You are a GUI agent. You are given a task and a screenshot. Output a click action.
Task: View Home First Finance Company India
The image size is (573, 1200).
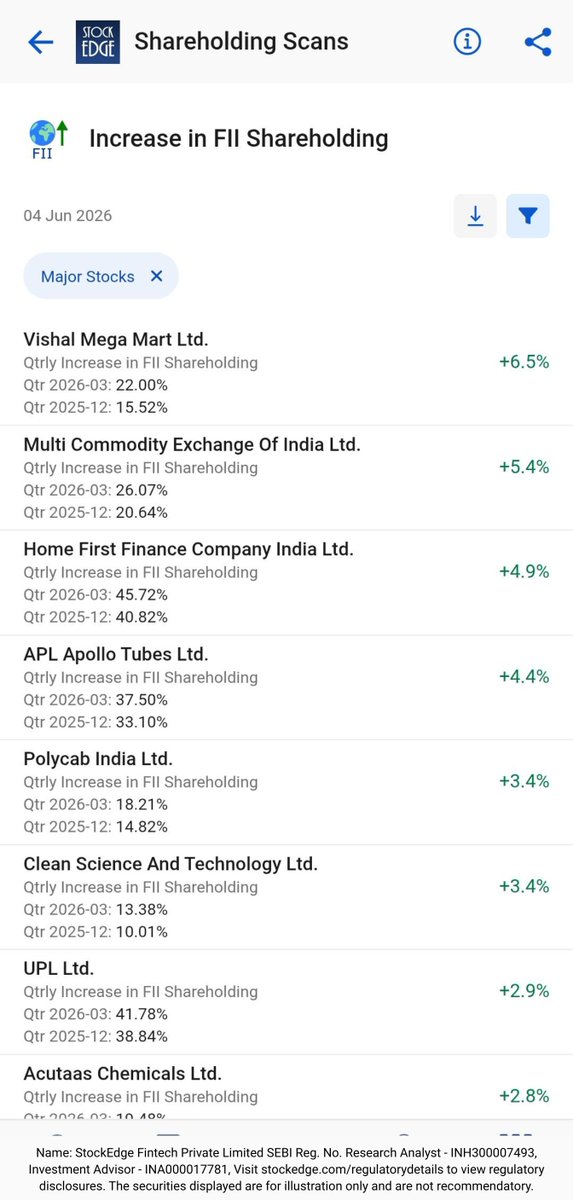pyautogui.click(x=286, y=583)
